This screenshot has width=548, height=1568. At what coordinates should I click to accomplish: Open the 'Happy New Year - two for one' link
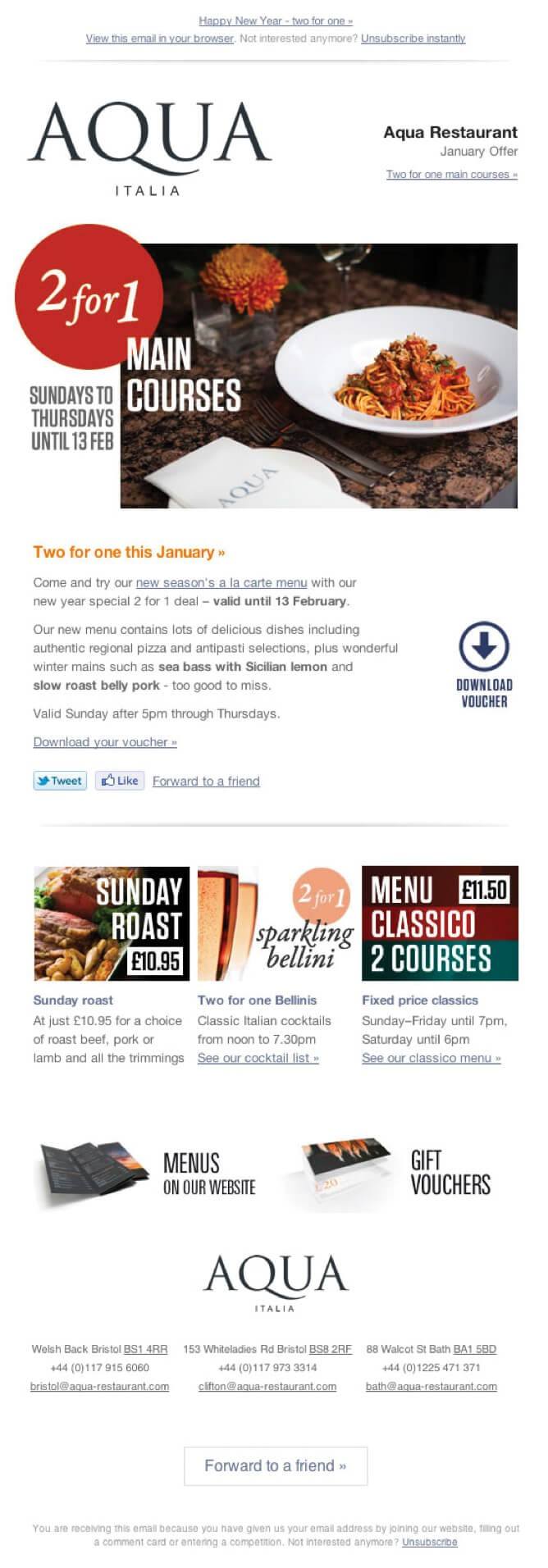(276, 21)
